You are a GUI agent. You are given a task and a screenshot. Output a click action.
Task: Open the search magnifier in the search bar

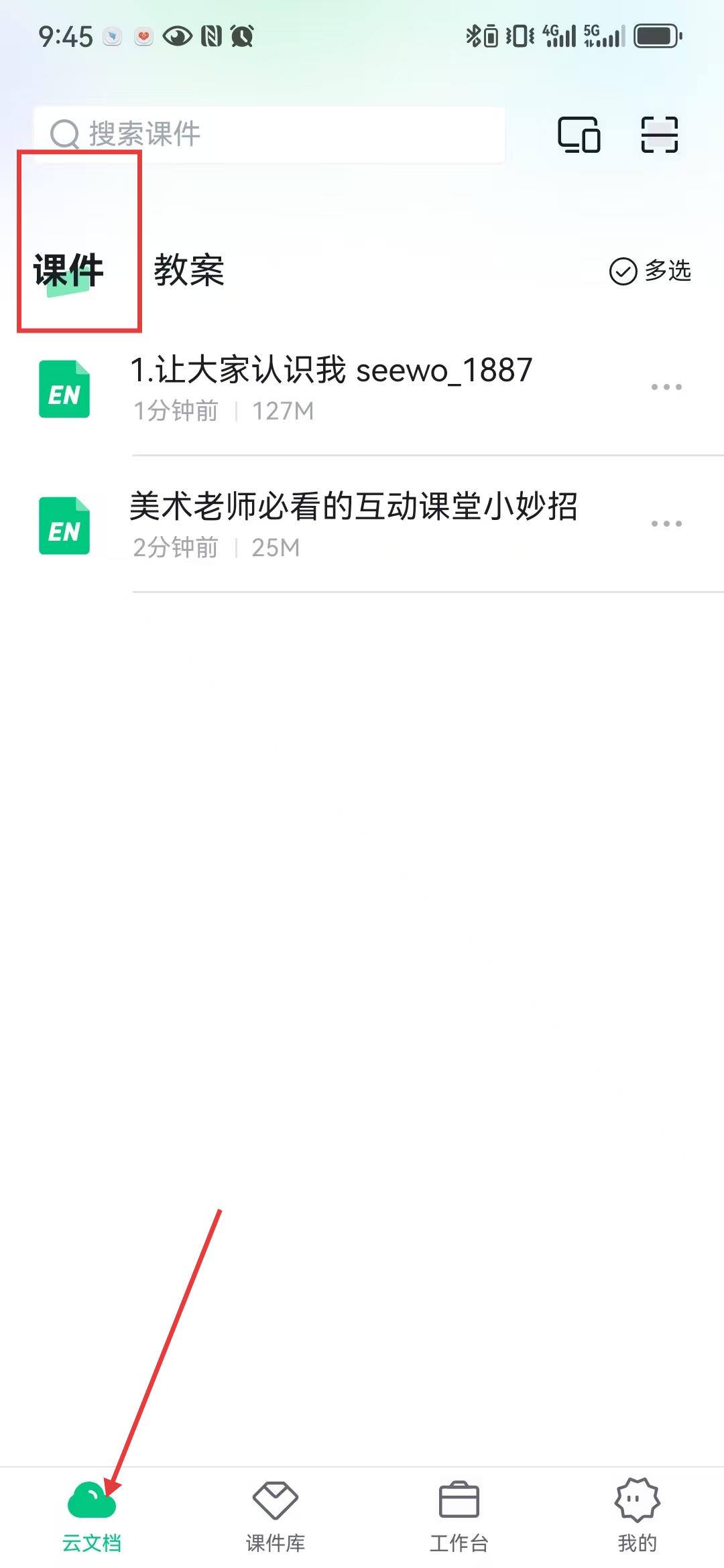[x=64, y=133]
